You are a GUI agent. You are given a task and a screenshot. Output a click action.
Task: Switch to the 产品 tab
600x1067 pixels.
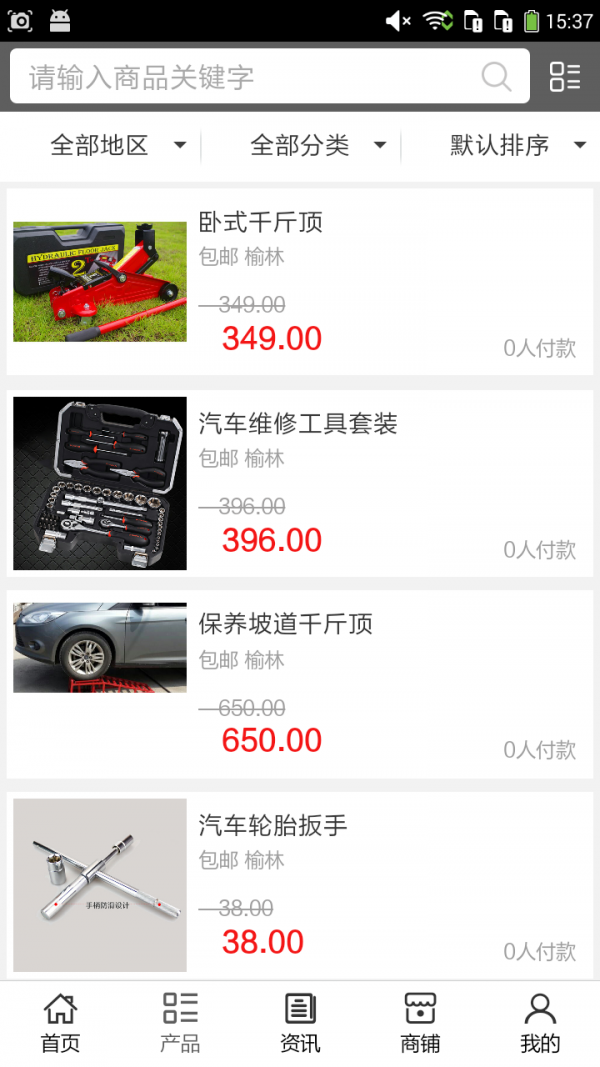180,1024
